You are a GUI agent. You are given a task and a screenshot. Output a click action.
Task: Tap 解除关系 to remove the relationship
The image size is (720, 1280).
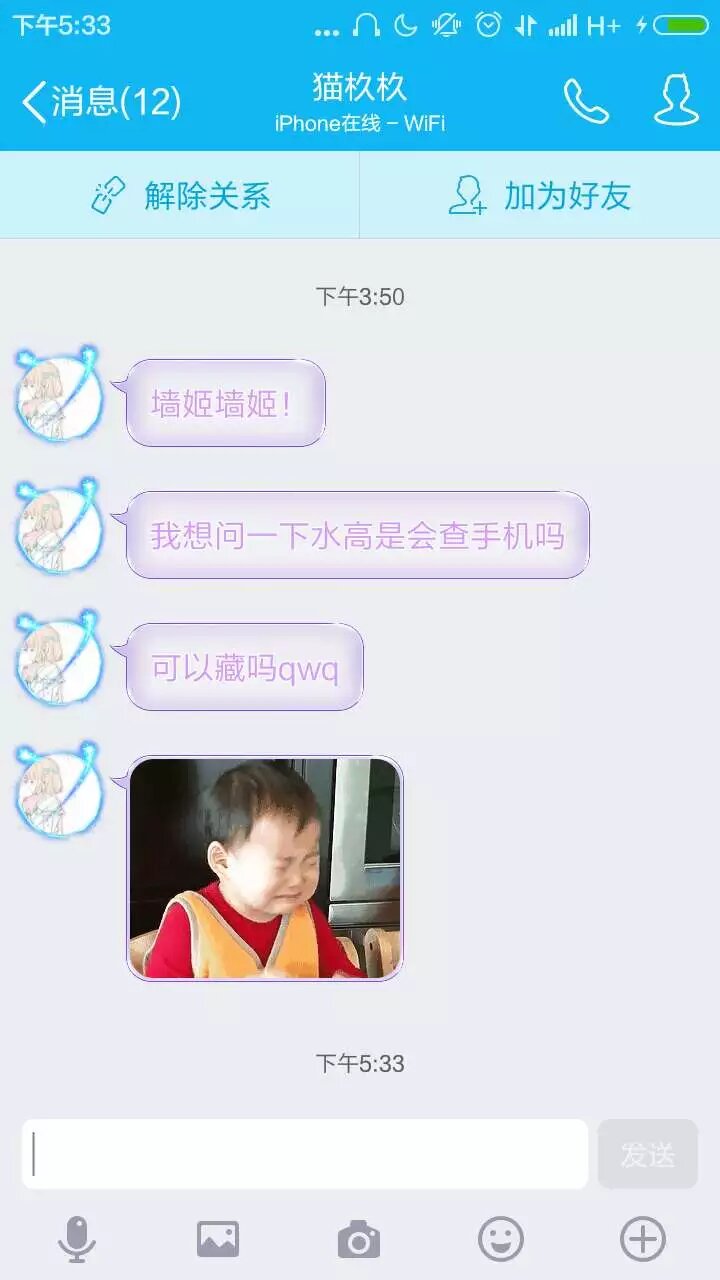pyautogui.click(x=180, y=195)
